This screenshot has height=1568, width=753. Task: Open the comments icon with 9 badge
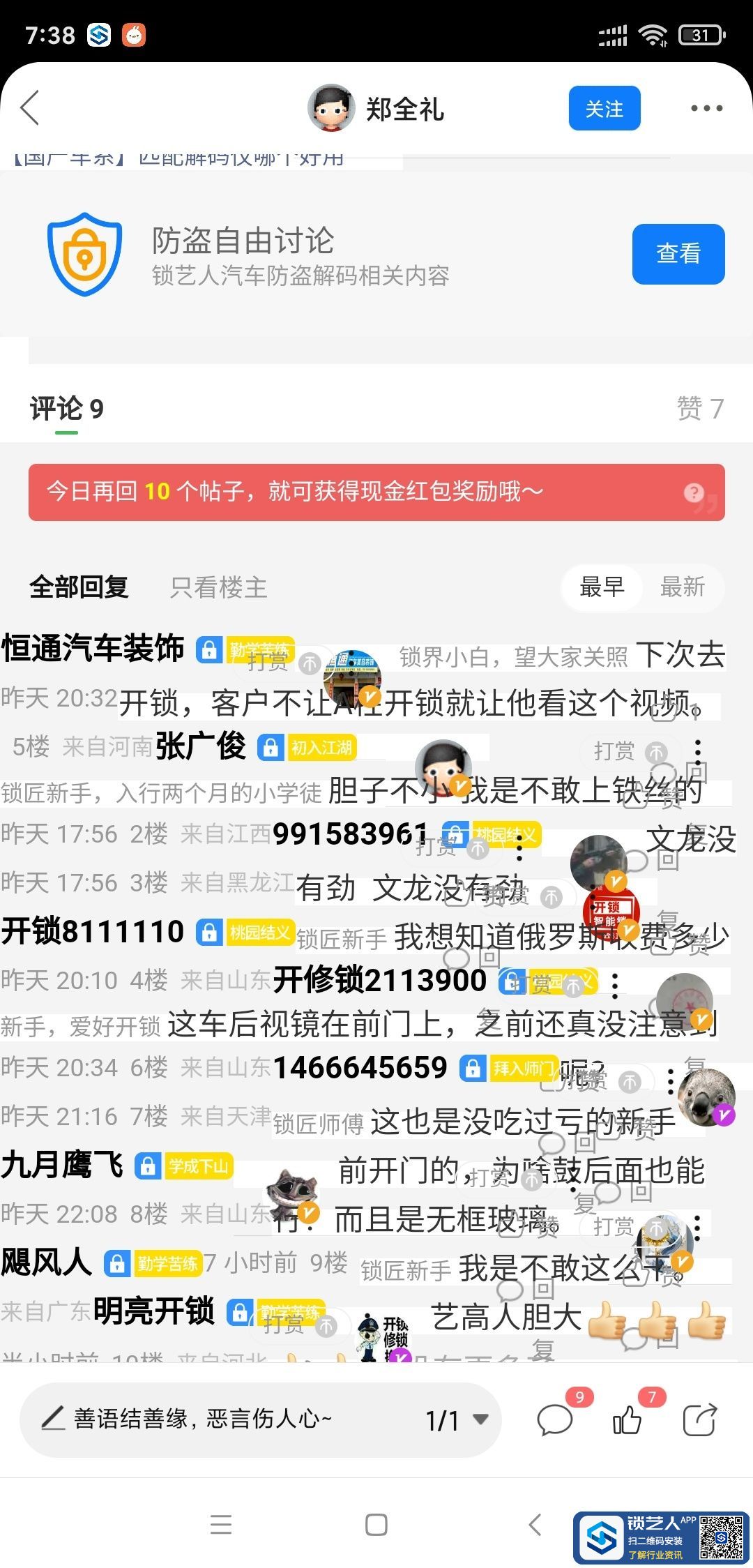[555, 1420]
